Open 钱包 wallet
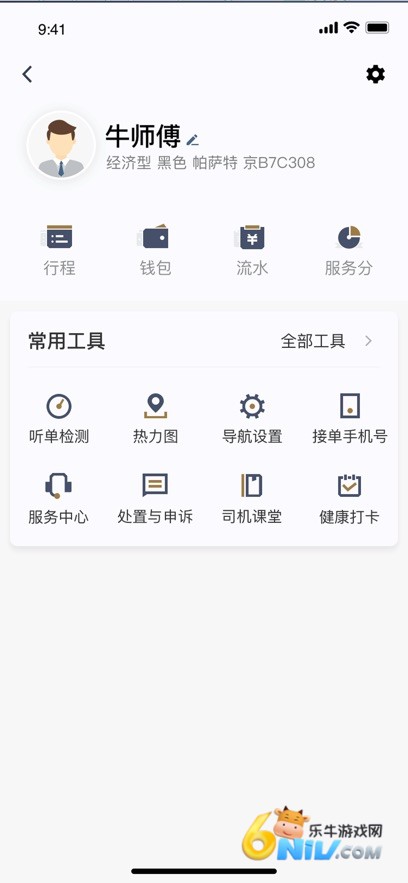This screenshot has height=883, width=408. (x=155, y=251)
